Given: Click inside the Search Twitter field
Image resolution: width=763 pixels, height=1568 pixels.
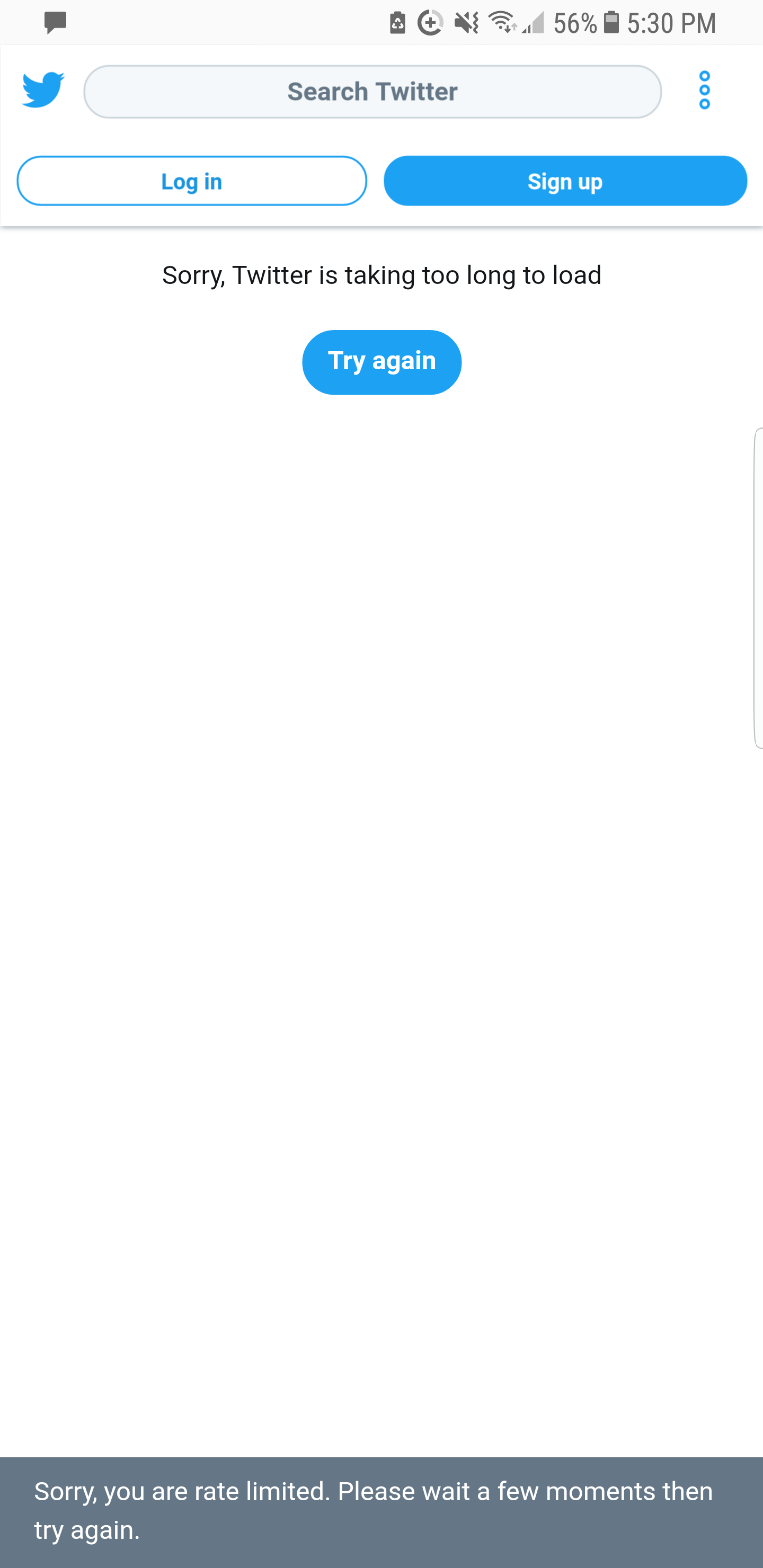Looking at the screenshot, I should pyautogui.click(x=372, y=91).
